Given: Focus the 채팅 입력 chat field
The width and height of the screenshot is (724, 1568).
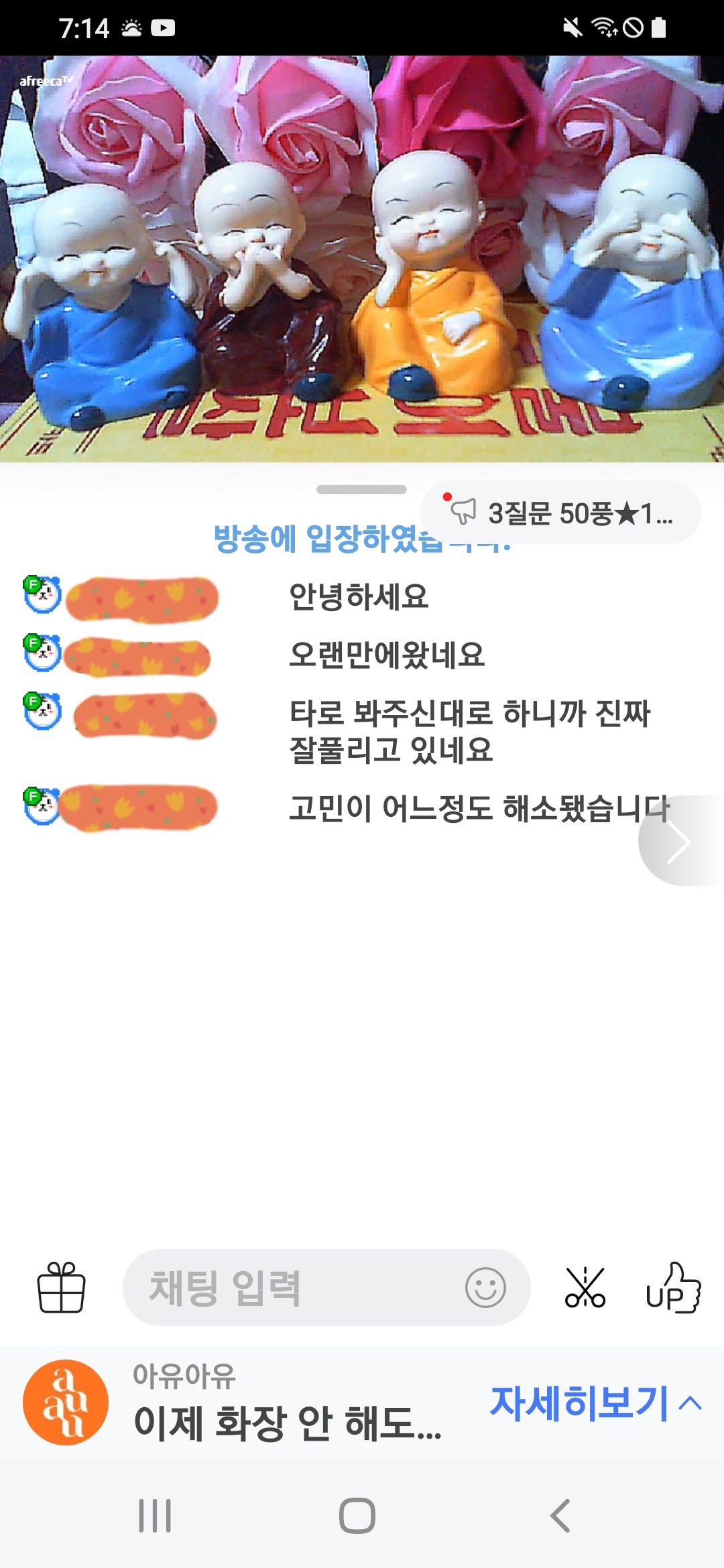Looking at the screenshot, I should pyautogui.click(x=288, y=1287).
